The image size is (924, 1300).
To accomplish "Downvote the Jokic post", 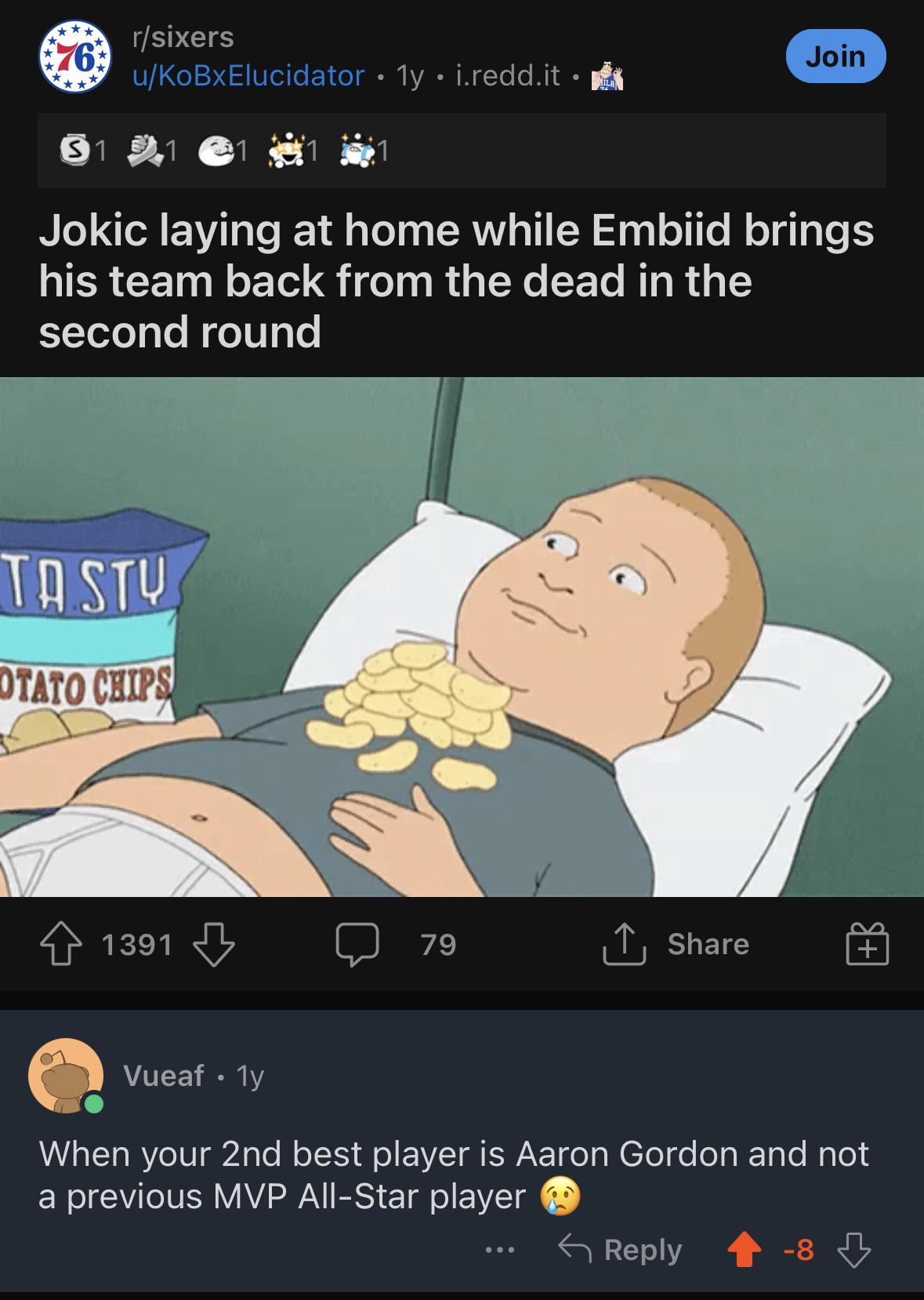I will 213,944.
